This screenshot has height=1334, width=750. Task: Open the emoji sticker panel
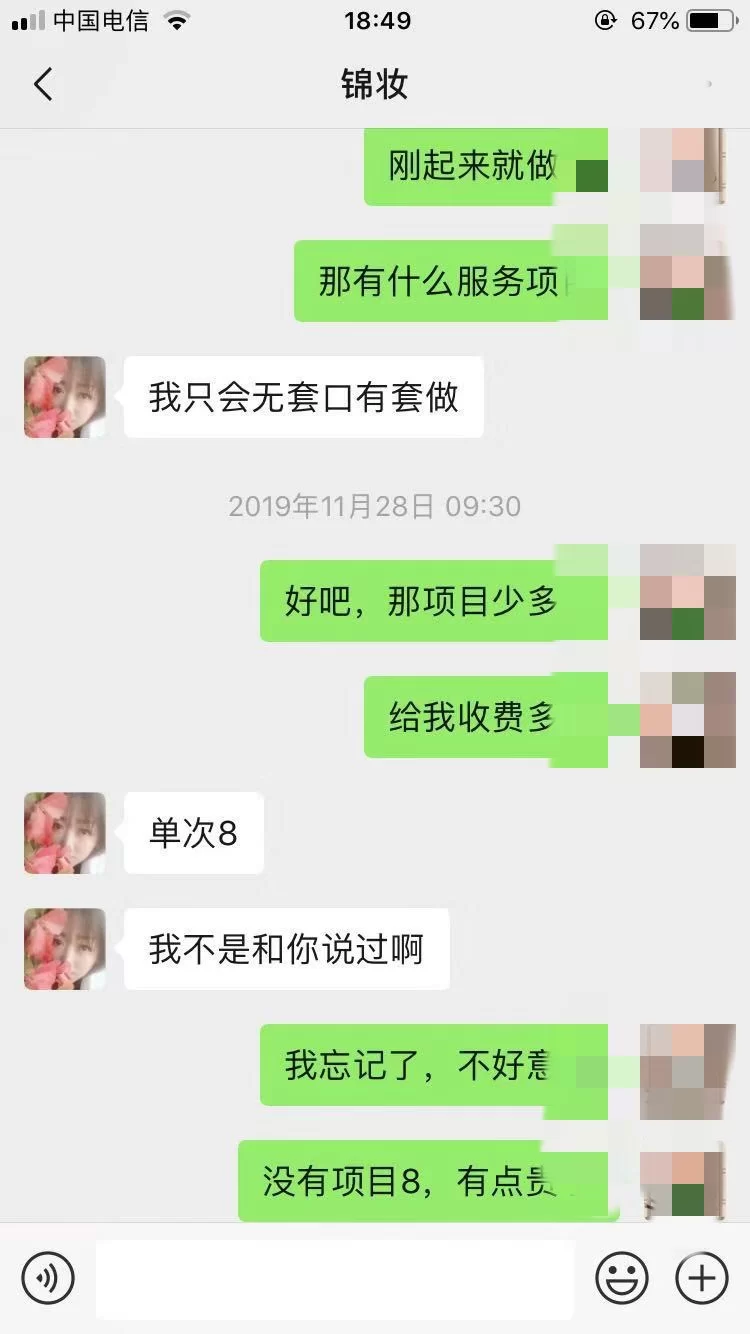tap(622, 1278)
